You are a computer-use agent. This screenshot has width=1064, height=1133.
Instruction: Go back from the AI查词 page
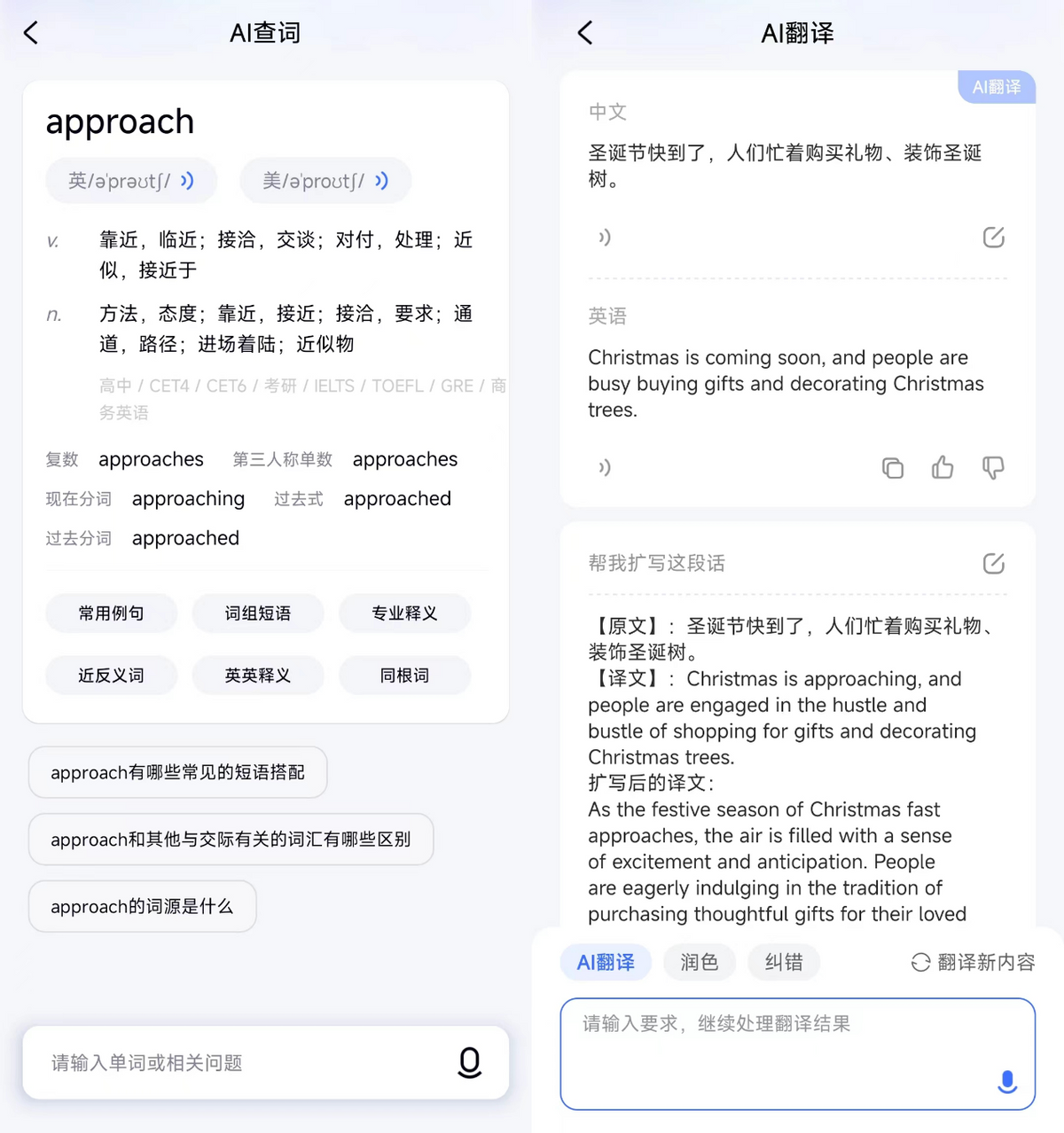click(31, 34)
